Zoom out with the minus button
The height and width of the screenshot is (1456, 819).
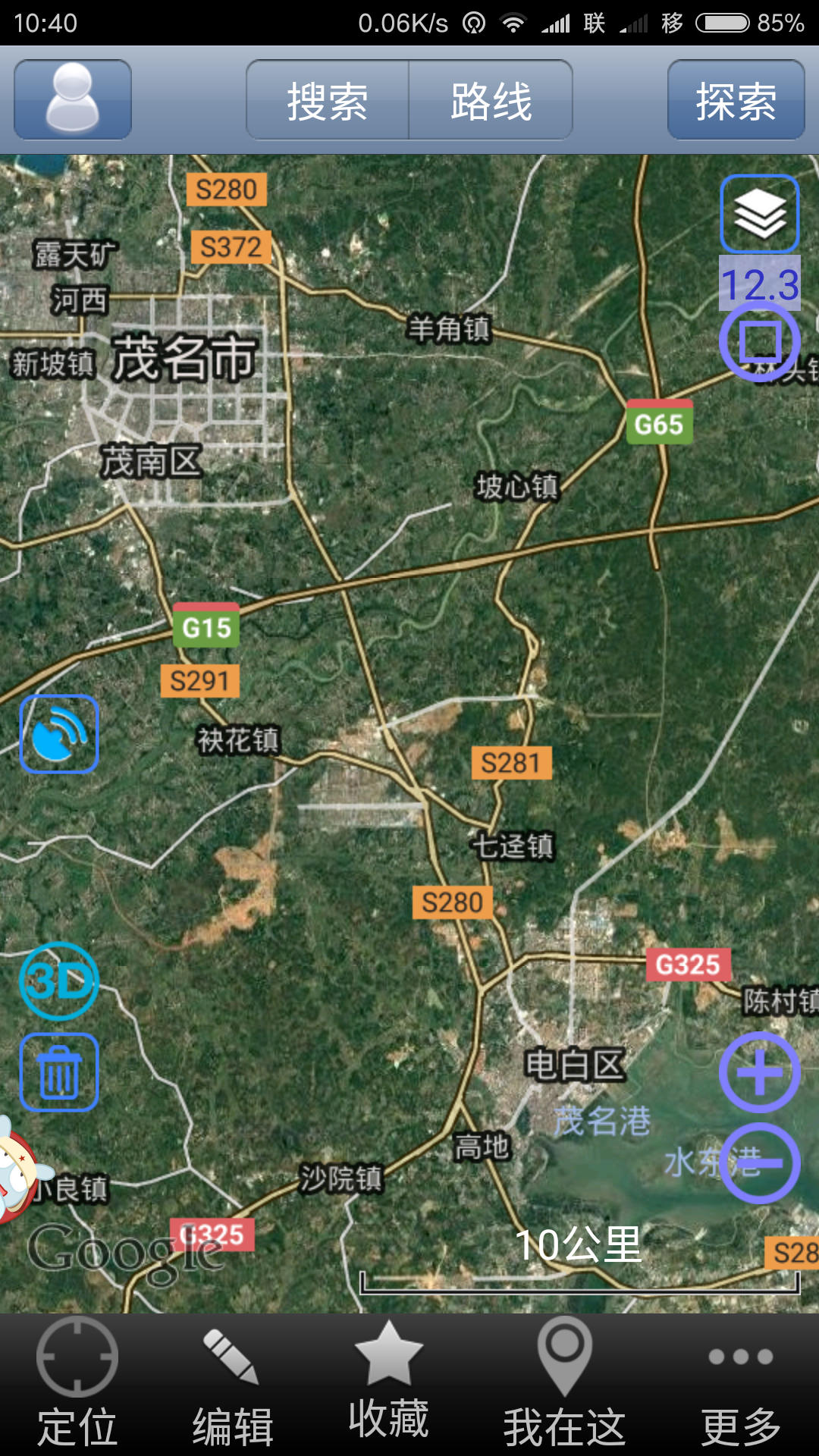coord(759,1163)
